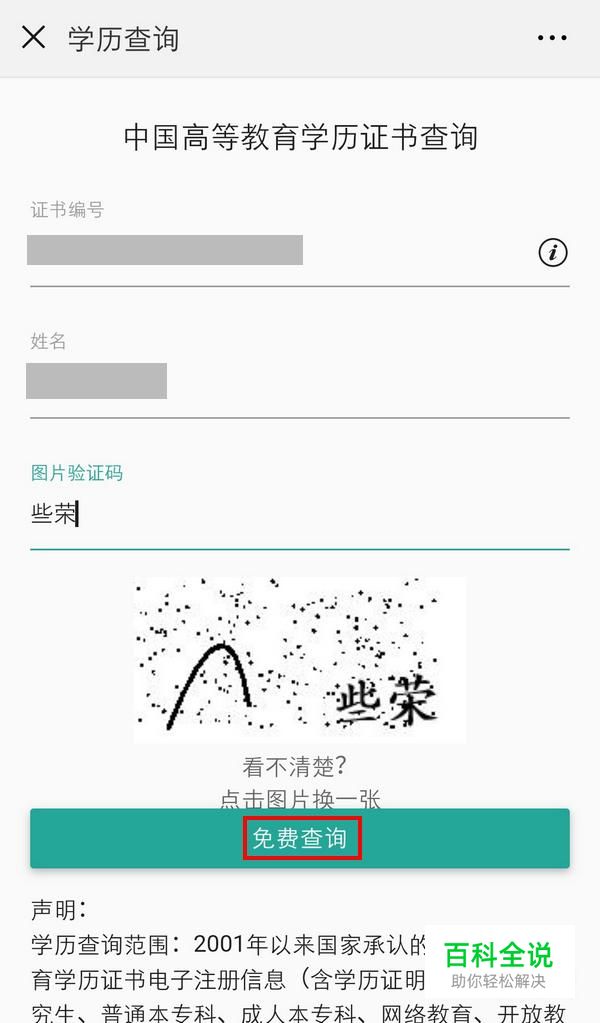
Task: Tap the 免费查询 button
Action: [x=299, y=838]
